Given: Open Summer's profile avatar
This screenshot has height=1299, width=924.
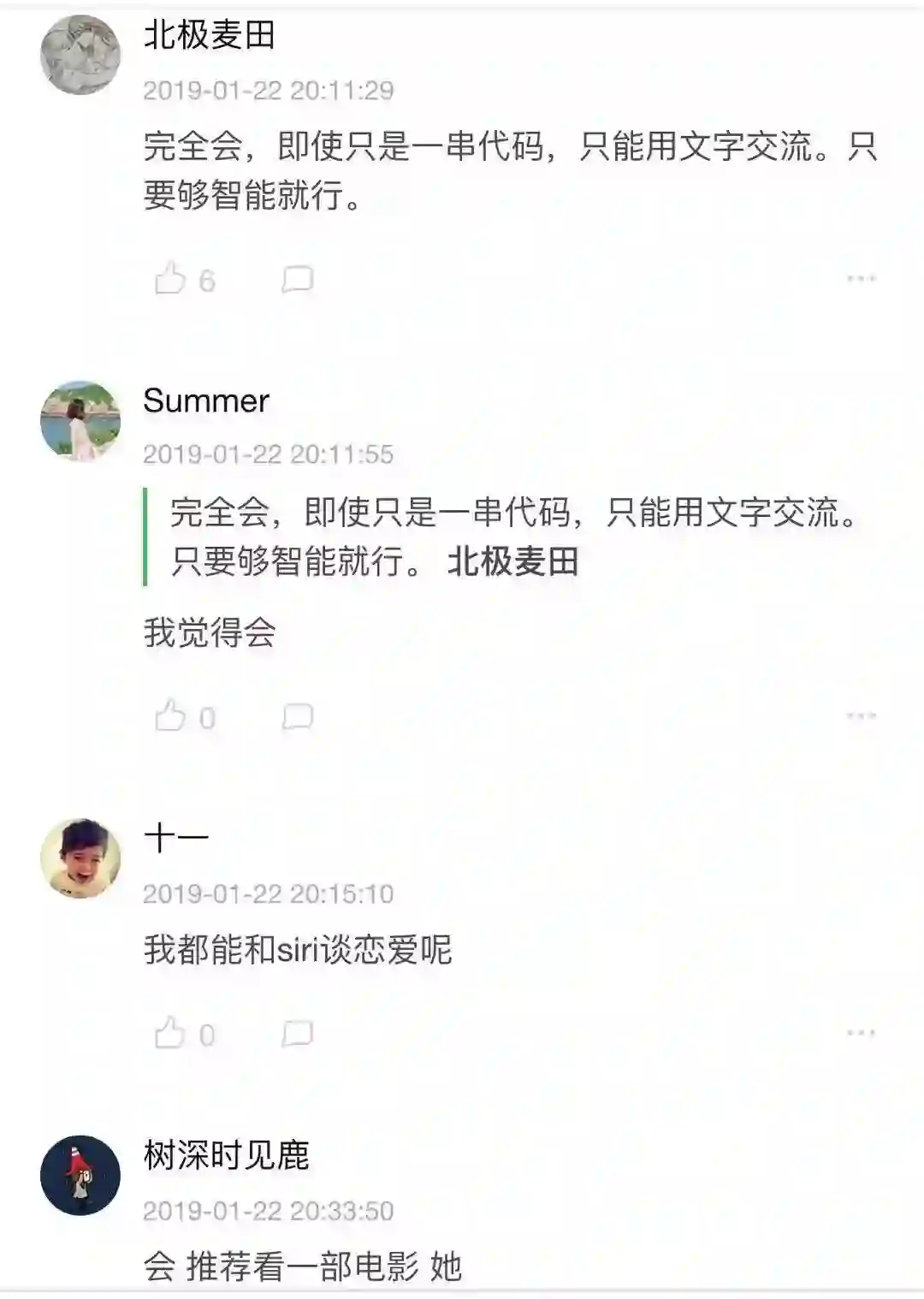Looking at the screenshot, I should coord(80,421).
